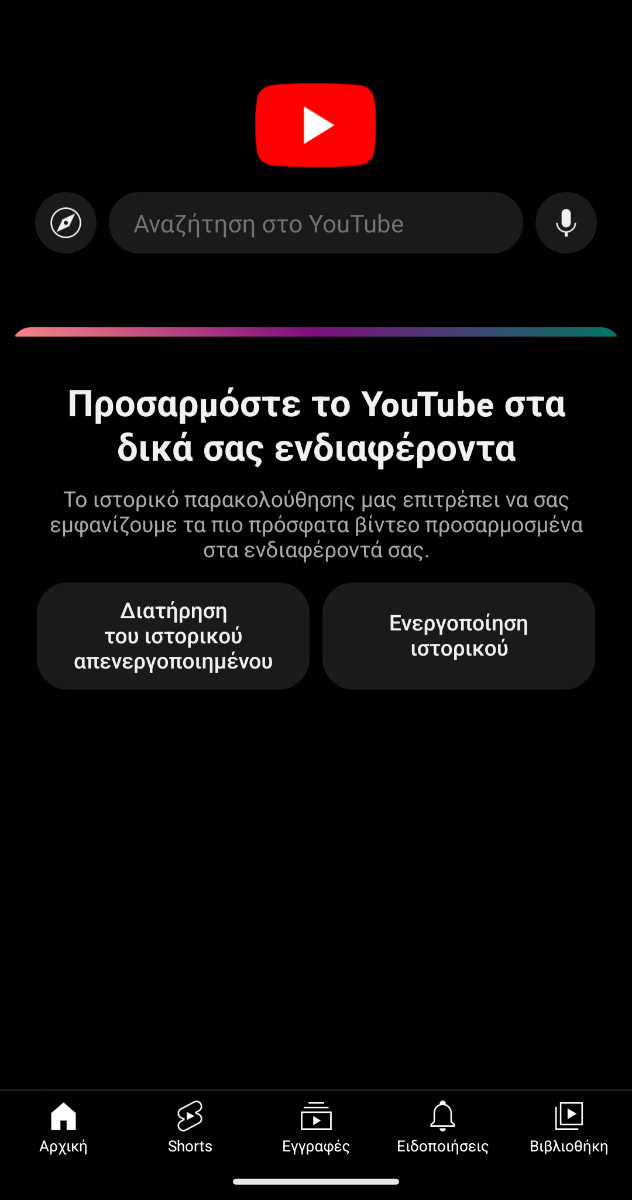This screenshot has width=632, height=1200.
Task: Tap the Αναζήτηση στο YouTube search field
Action: point(316,223)
